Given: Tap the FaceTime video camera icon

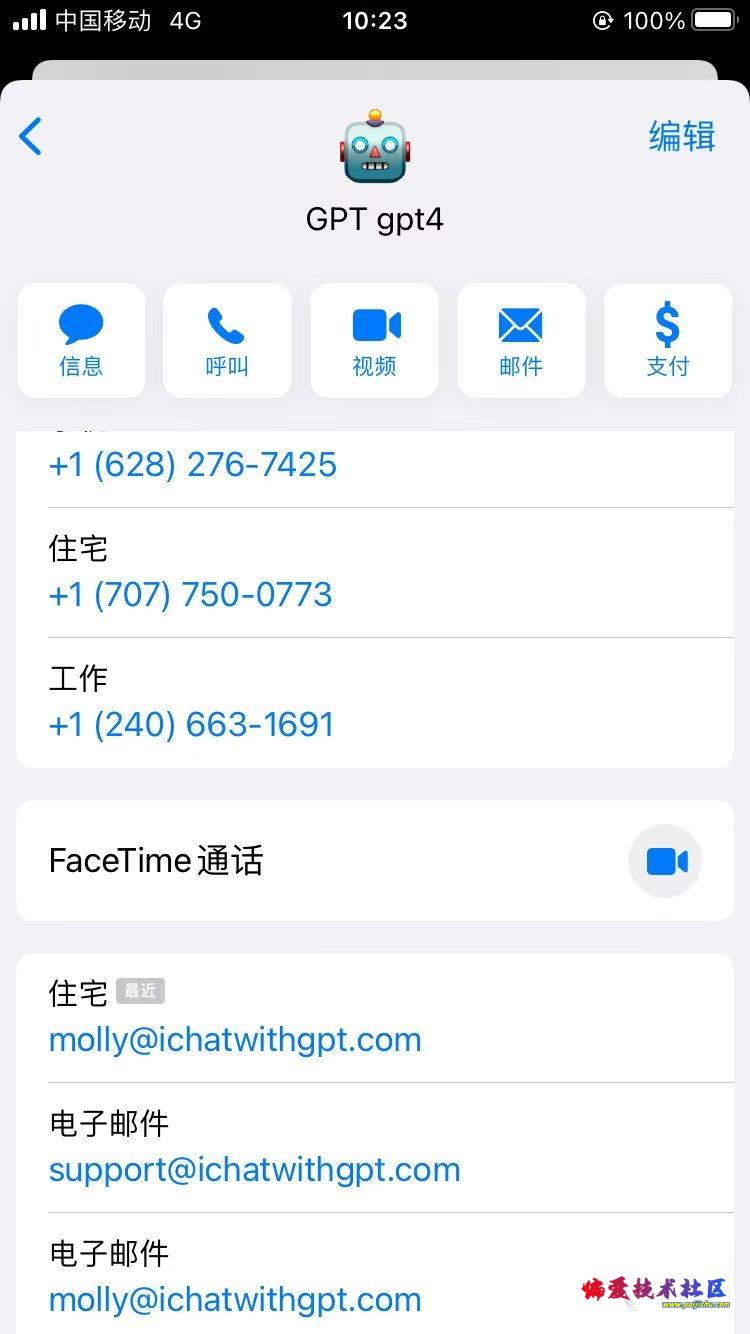Looking at the screenshot, I should point(666,861).
